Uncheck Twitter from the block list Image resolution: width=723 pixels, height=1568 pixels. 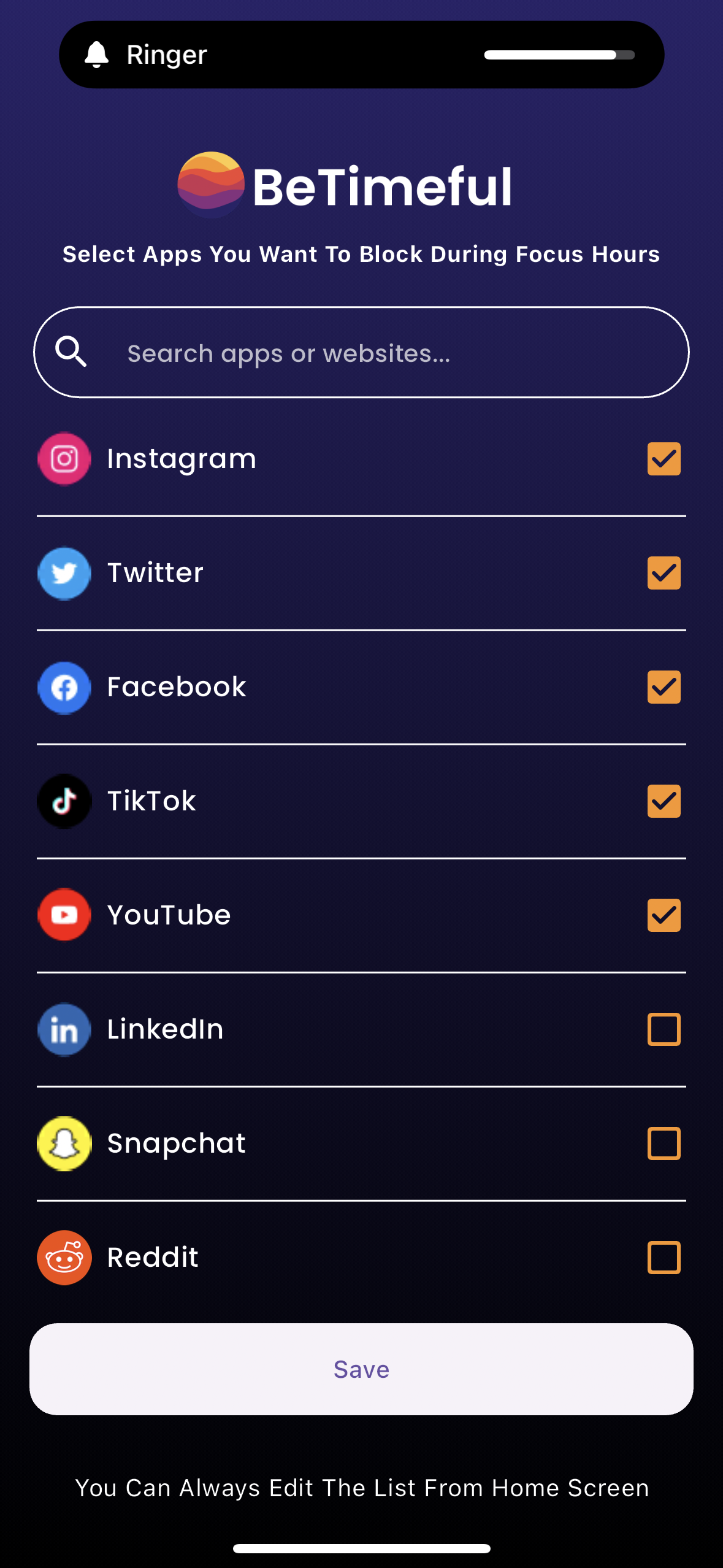[x=664, y=573]
